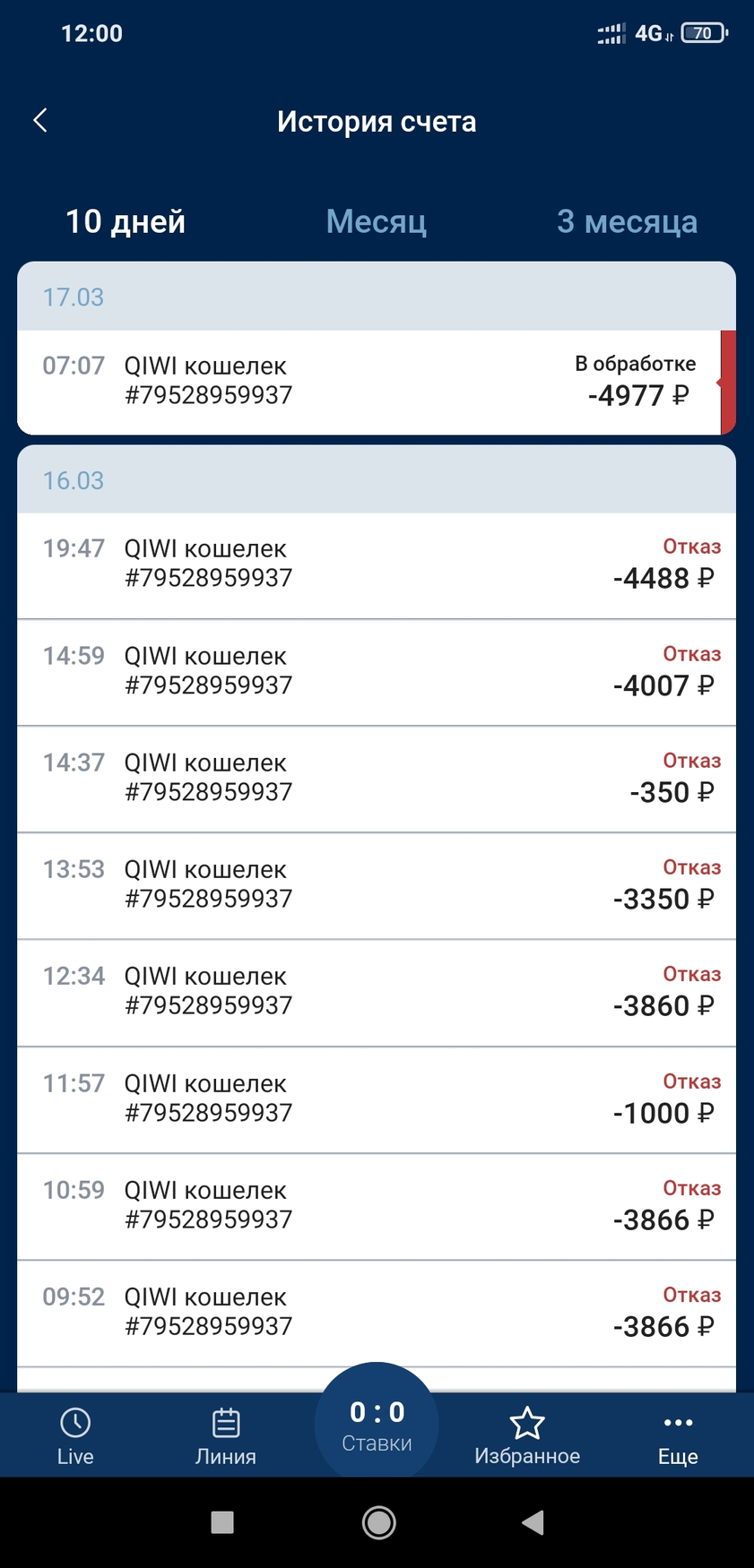Open the 19:47 transaction of -4488 ₽
The height and width of the screenshot is (1568, 754).
377,565
